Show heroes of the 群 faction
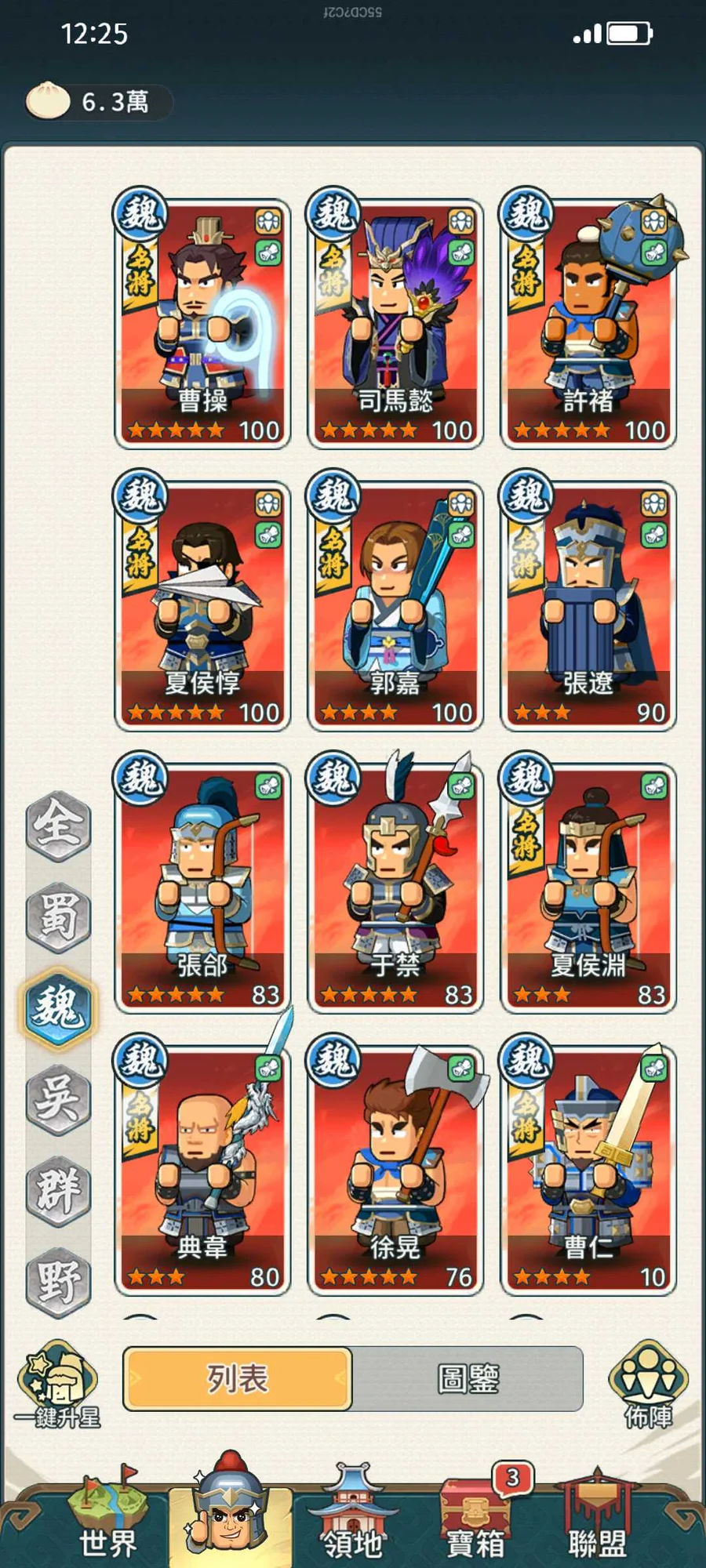The width and height of the screenshot is (706, 1568). click(58, 1190)
